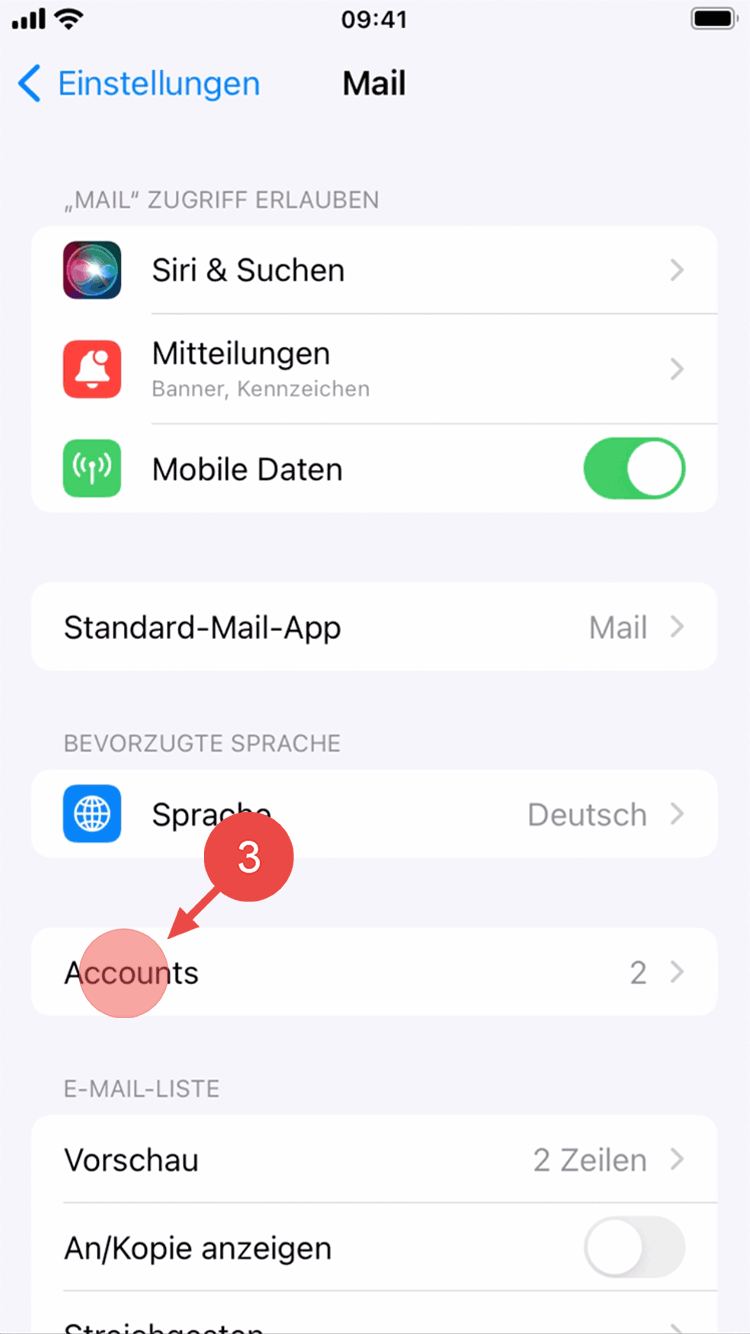Image resolution: width=750 pixels, height=1334 pixels.
Task: Open the Accounts row
Action: pos(374,972)
